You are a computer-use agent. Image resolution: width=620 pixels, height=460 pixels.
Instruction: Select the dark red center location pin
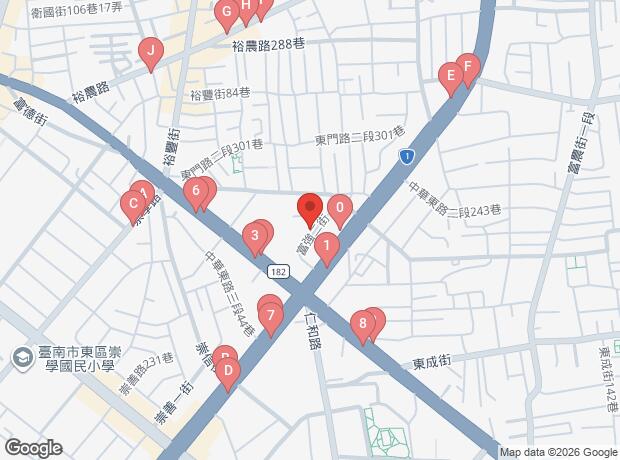coord(310,211)
